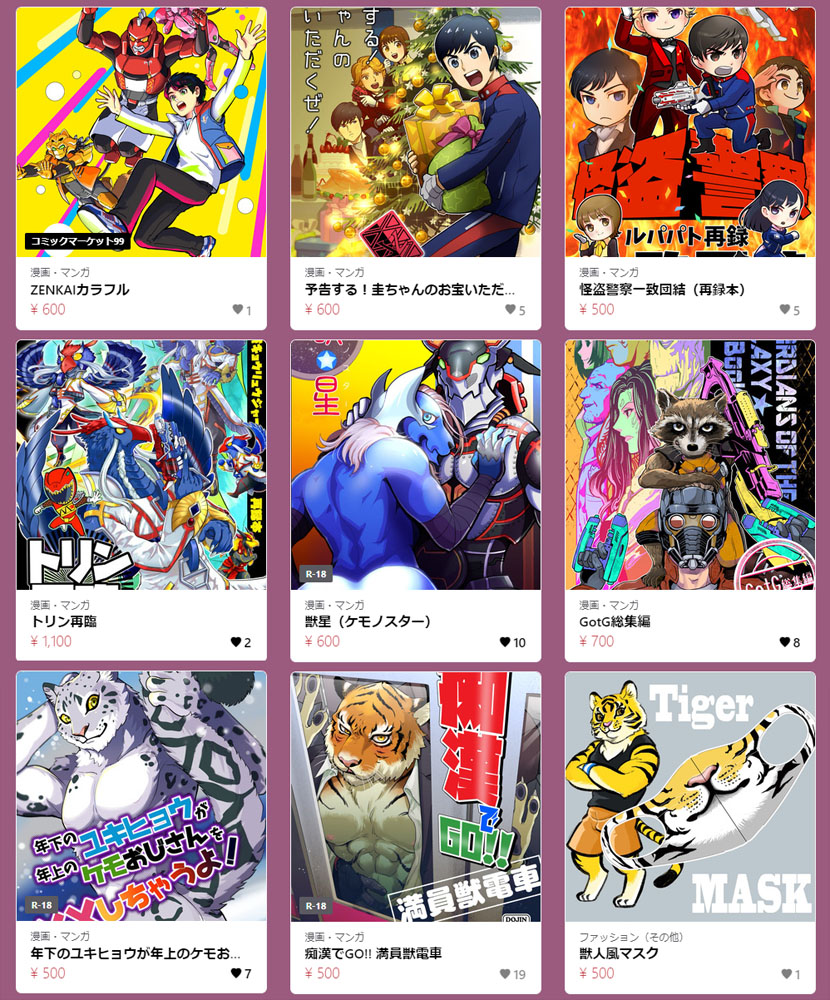Tap the heart on トリン再臨
The width and height of the screenshot is (830, 1000).
pos(236,642)
